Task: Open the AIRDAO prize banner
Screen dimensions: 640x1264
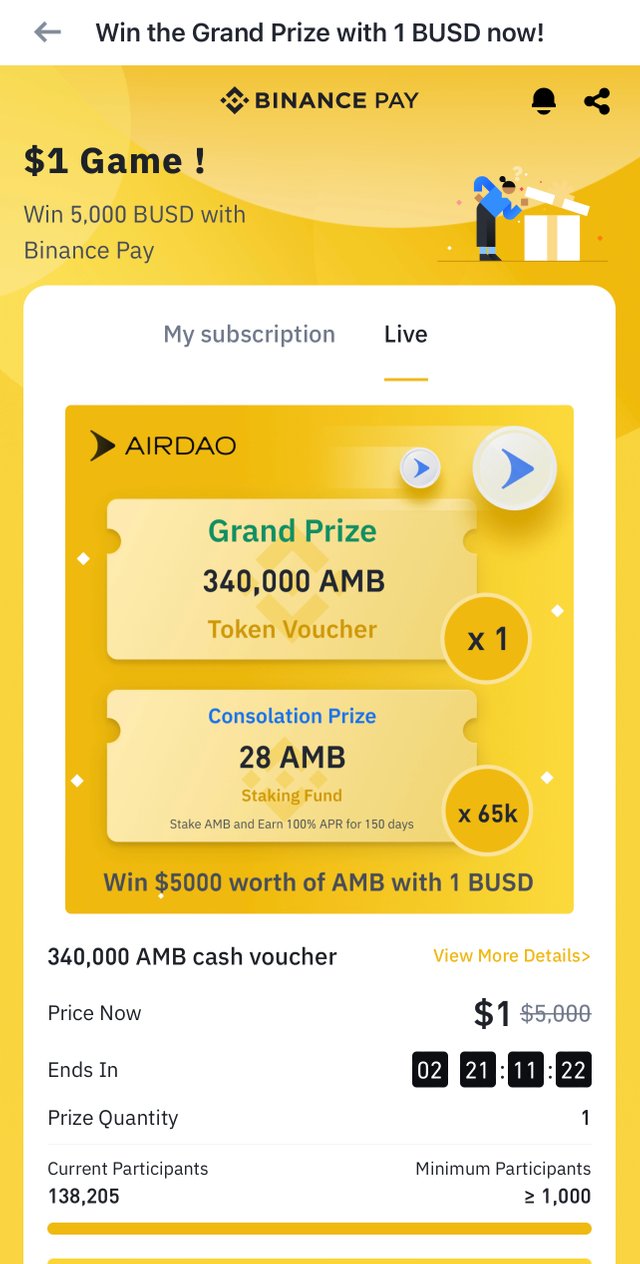Action: [319, 658]
